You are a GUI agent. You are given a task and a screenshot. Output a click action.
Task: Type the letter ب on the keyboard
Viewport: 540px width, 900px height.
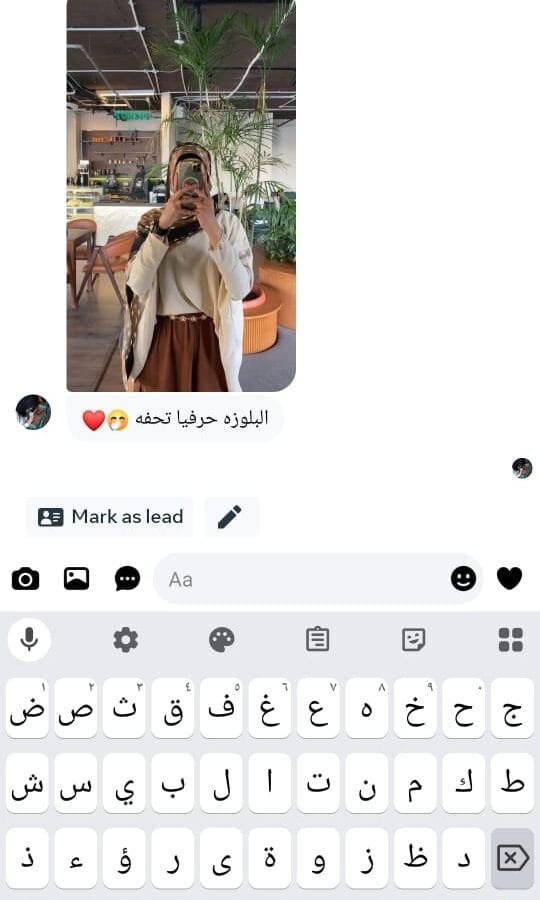(x=172, y=783)
